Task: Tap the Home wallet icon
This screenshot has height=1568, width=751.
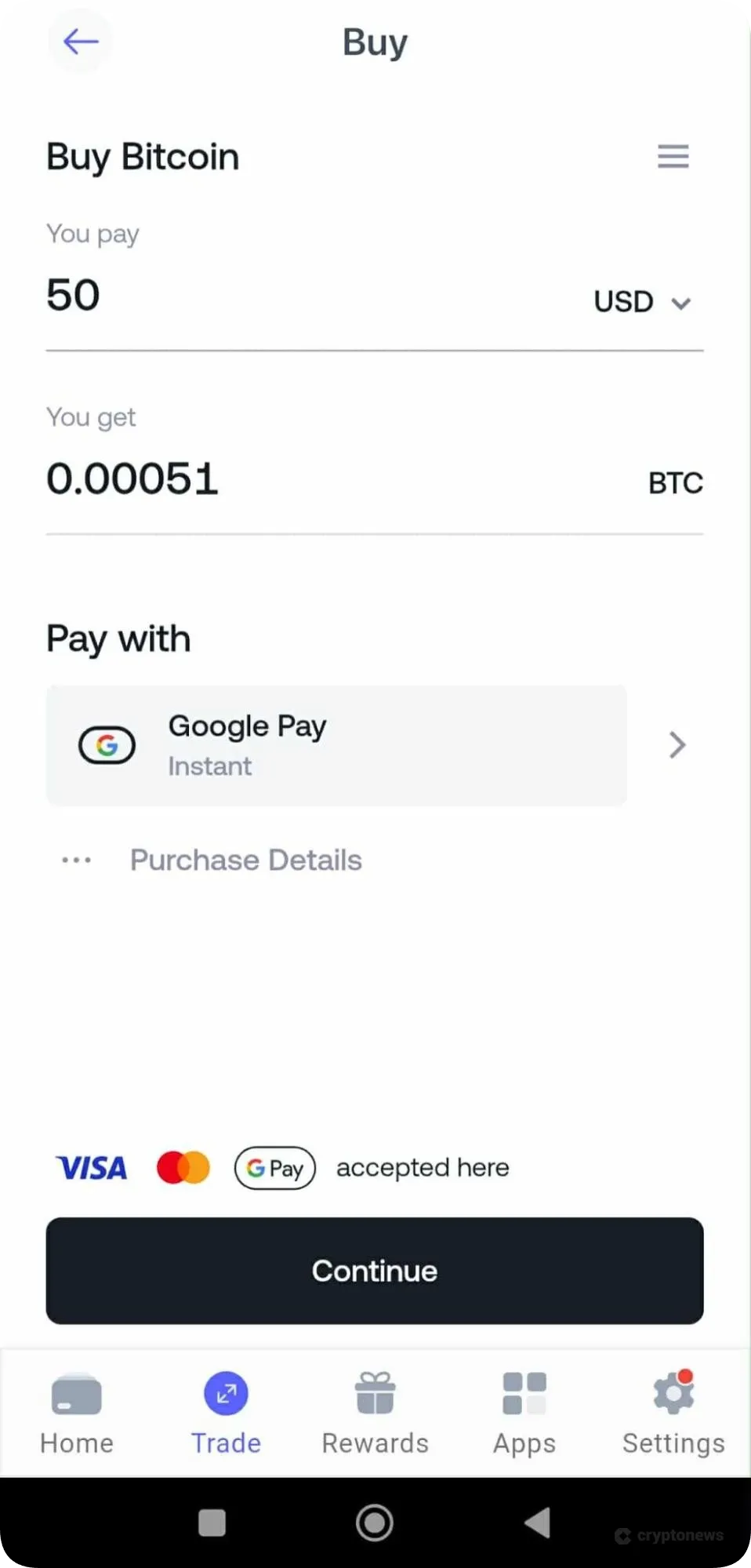Action: click(75, 1395)
